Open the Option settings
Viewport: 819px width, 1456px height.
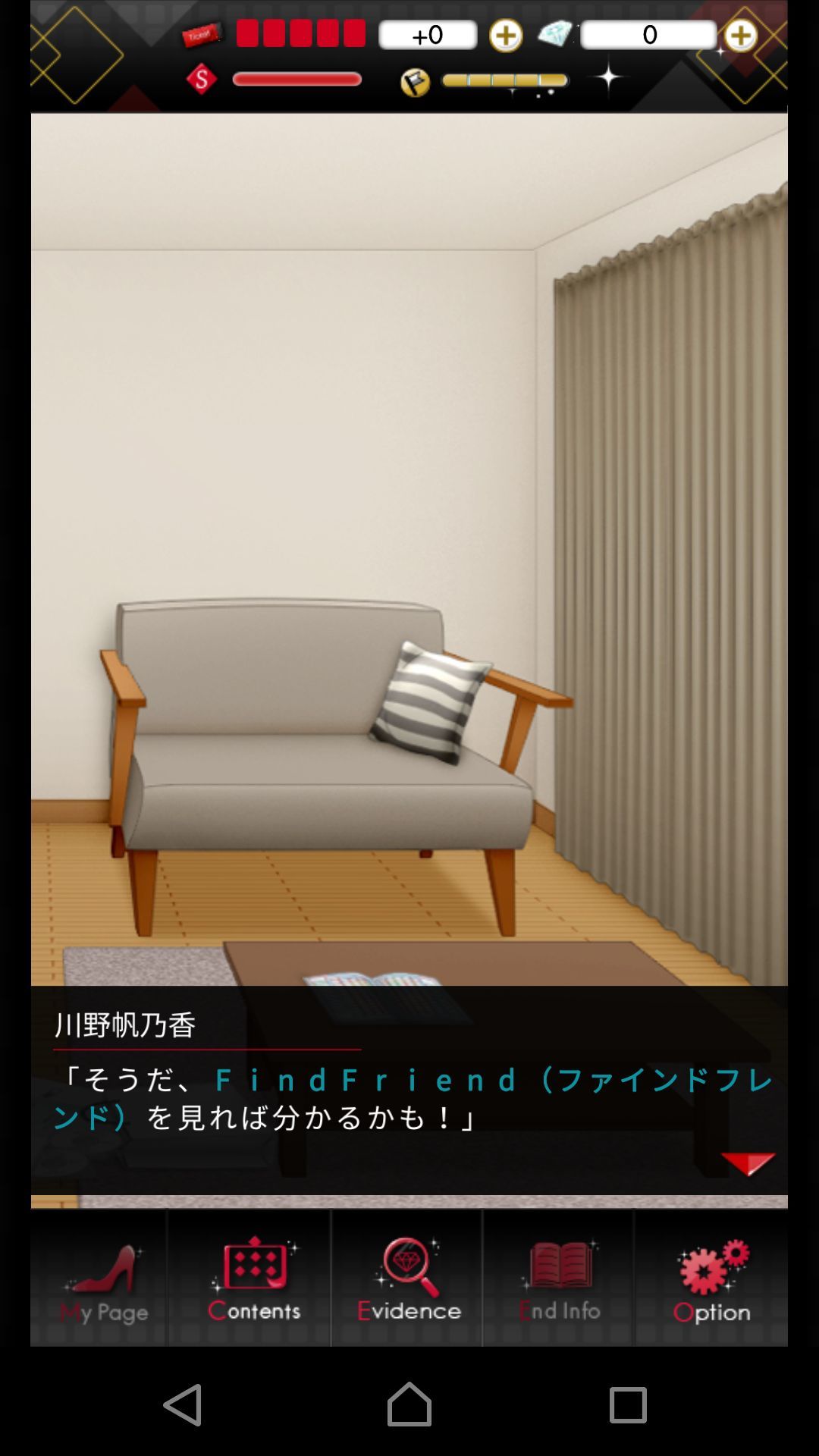tap(712, 1278)
